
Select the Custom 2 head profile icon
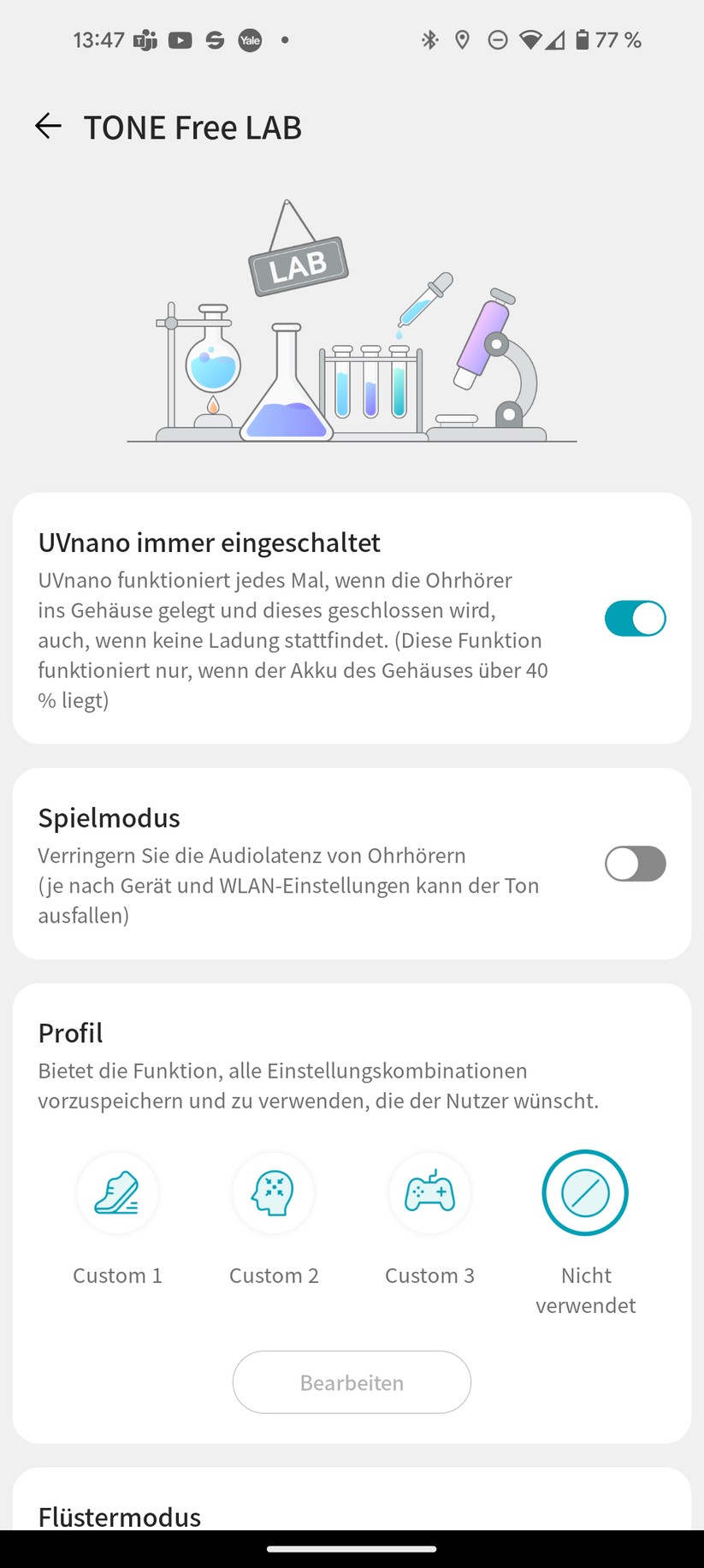click(274, 1192)
